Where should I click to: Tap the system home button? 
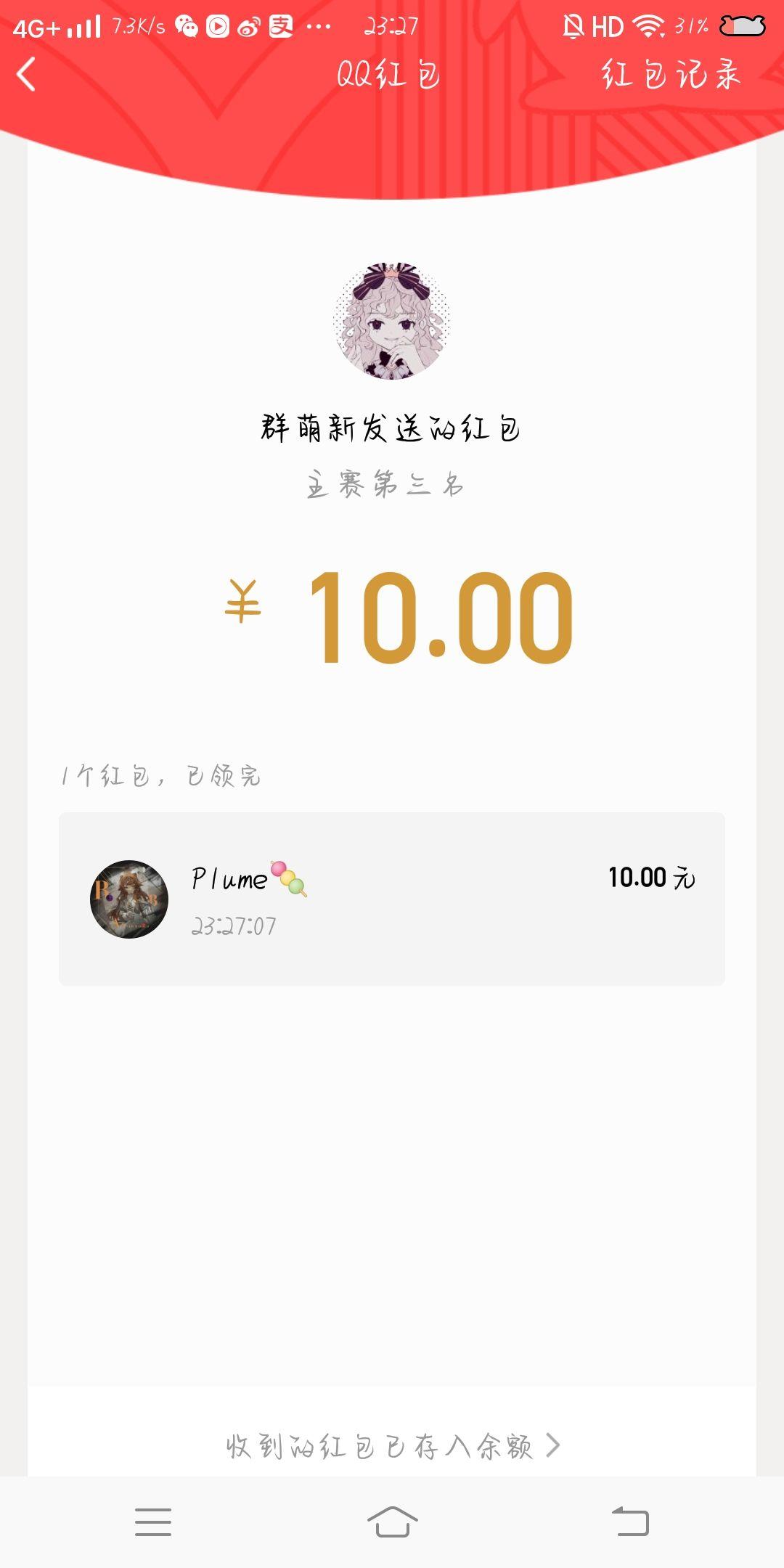click(x=392, y=1522)
